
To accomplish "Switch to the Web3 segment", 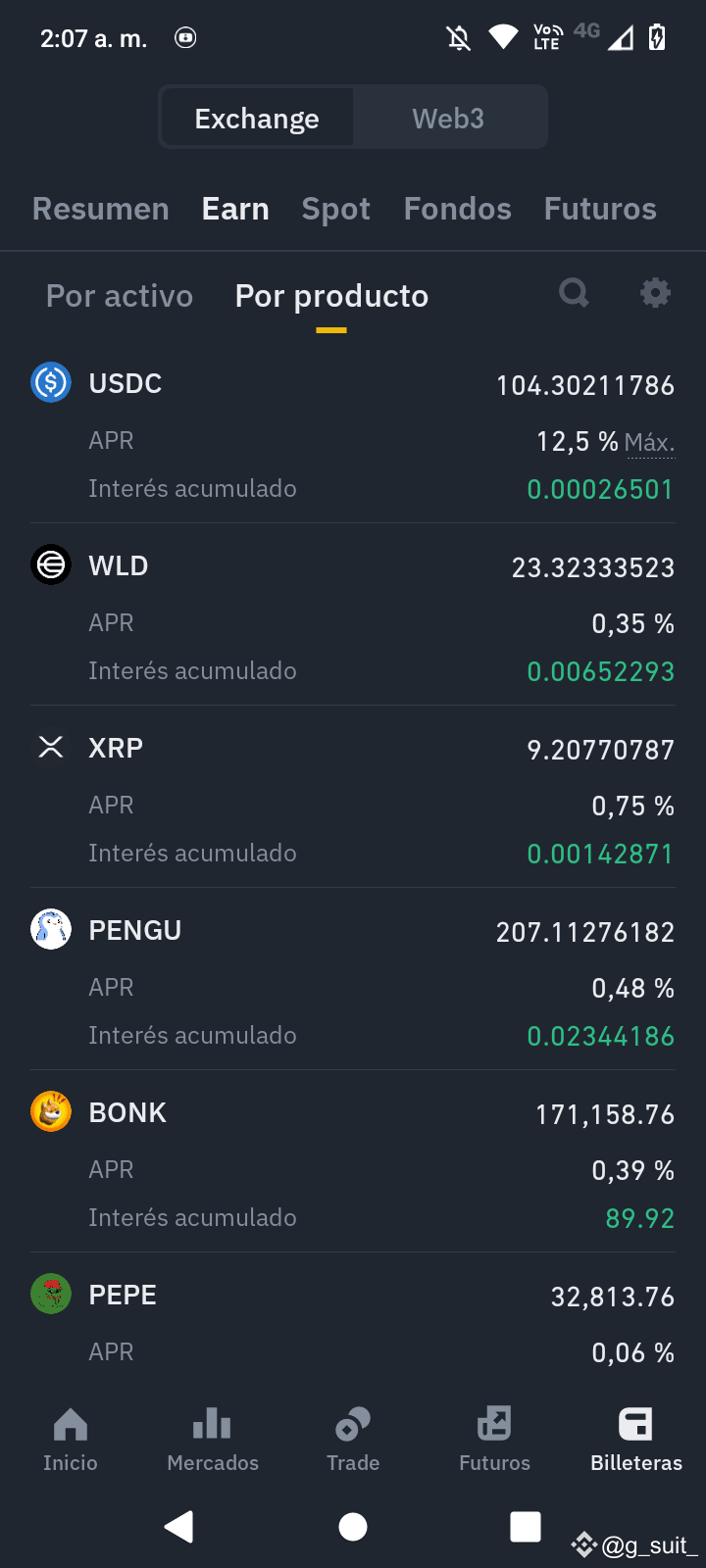I will [448, 119].
